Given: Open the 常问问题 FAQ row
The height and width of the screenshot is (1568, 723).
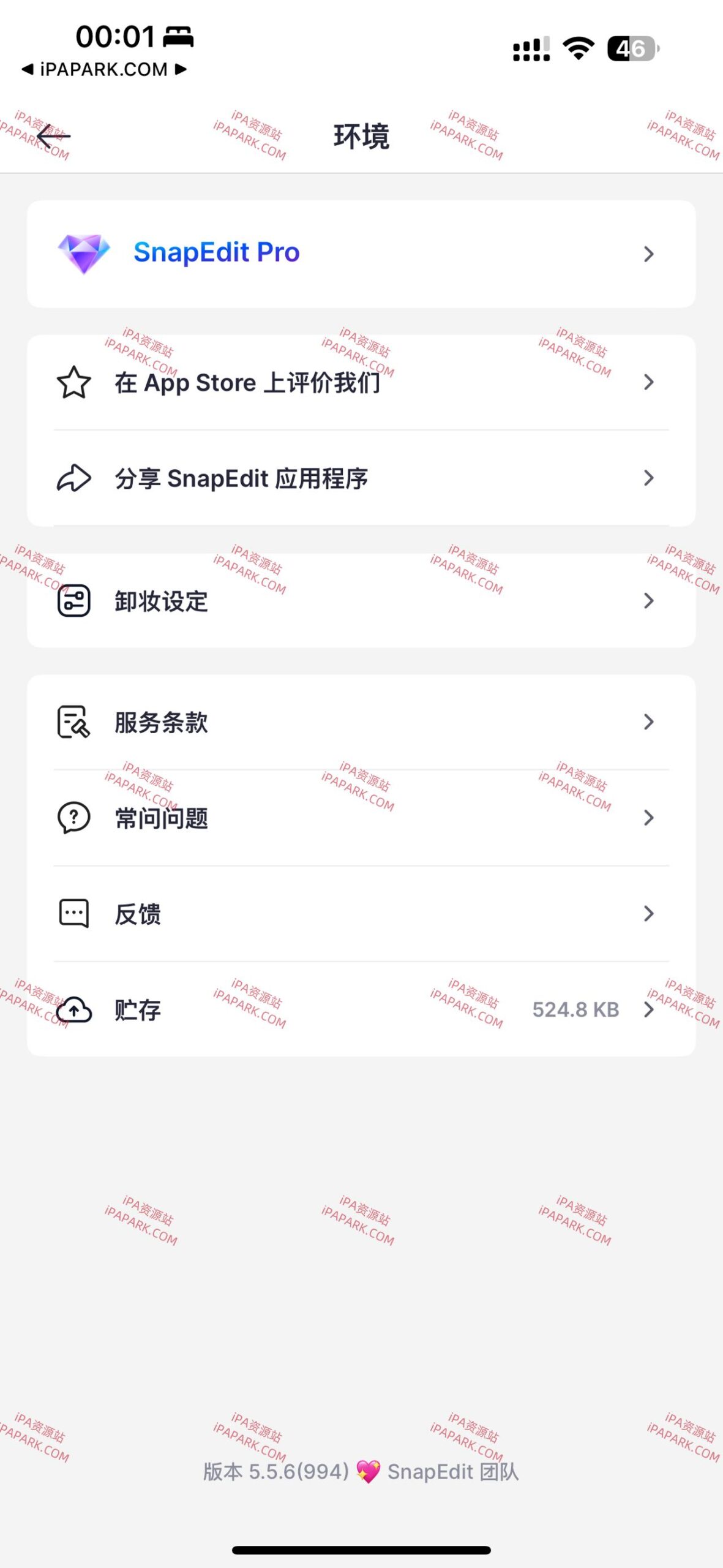Looking at the screenshot, I should point(361,818).
